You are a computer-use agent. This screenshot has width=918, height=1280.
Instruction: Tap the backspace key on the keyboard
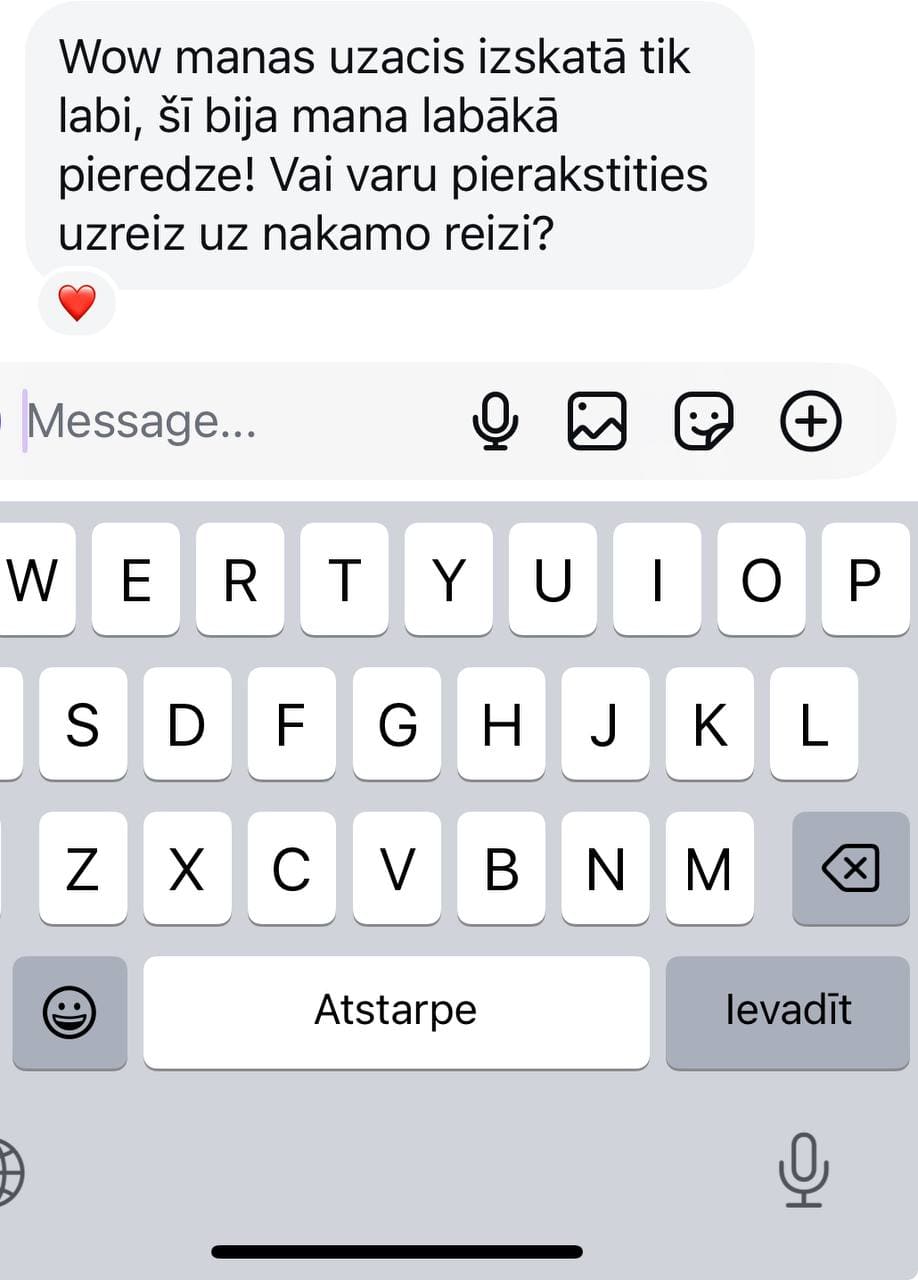(x=851, y=868)
